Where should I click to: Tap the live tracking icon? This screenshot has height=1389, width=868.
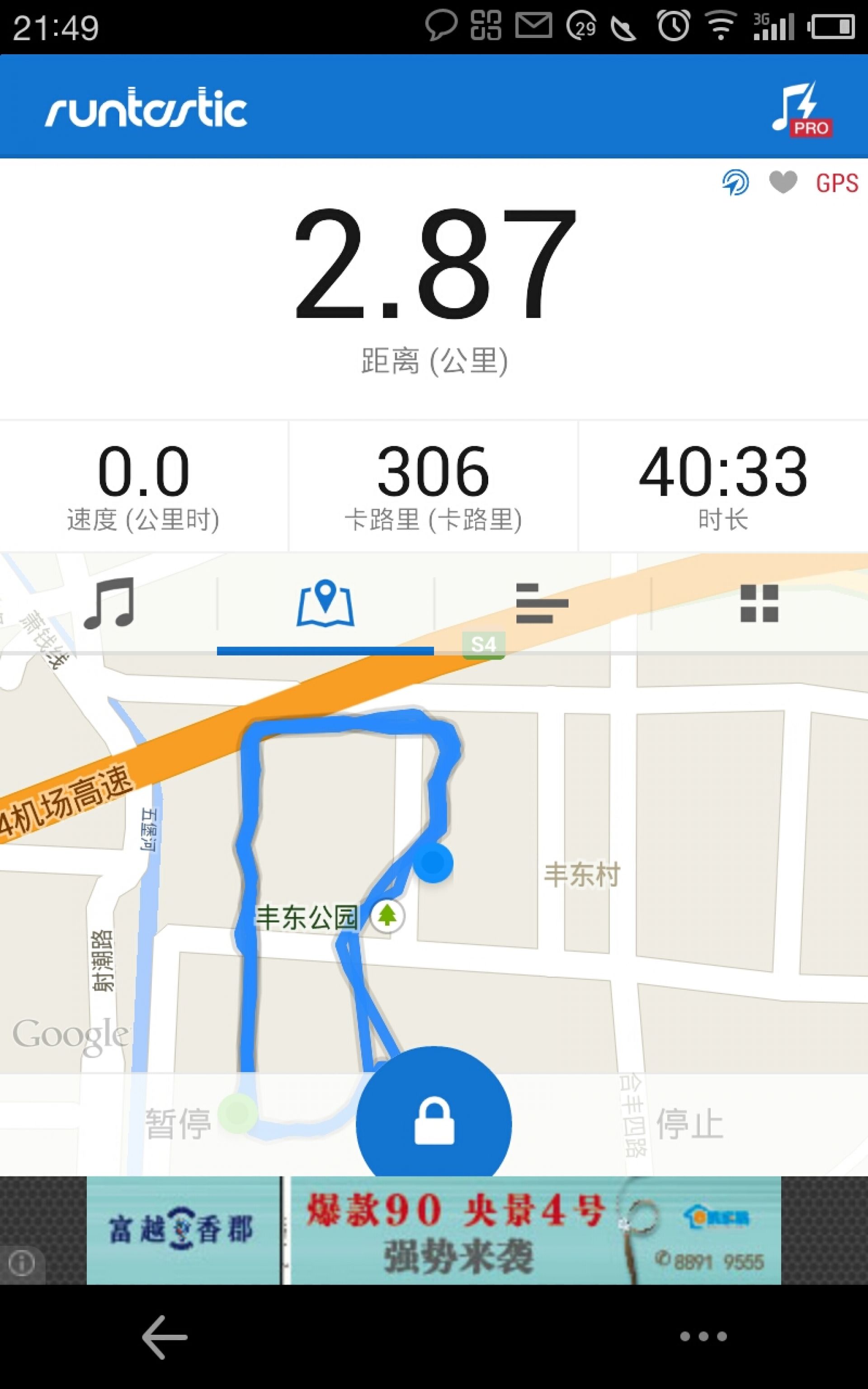pyautogui.click(x=736, y=183)
